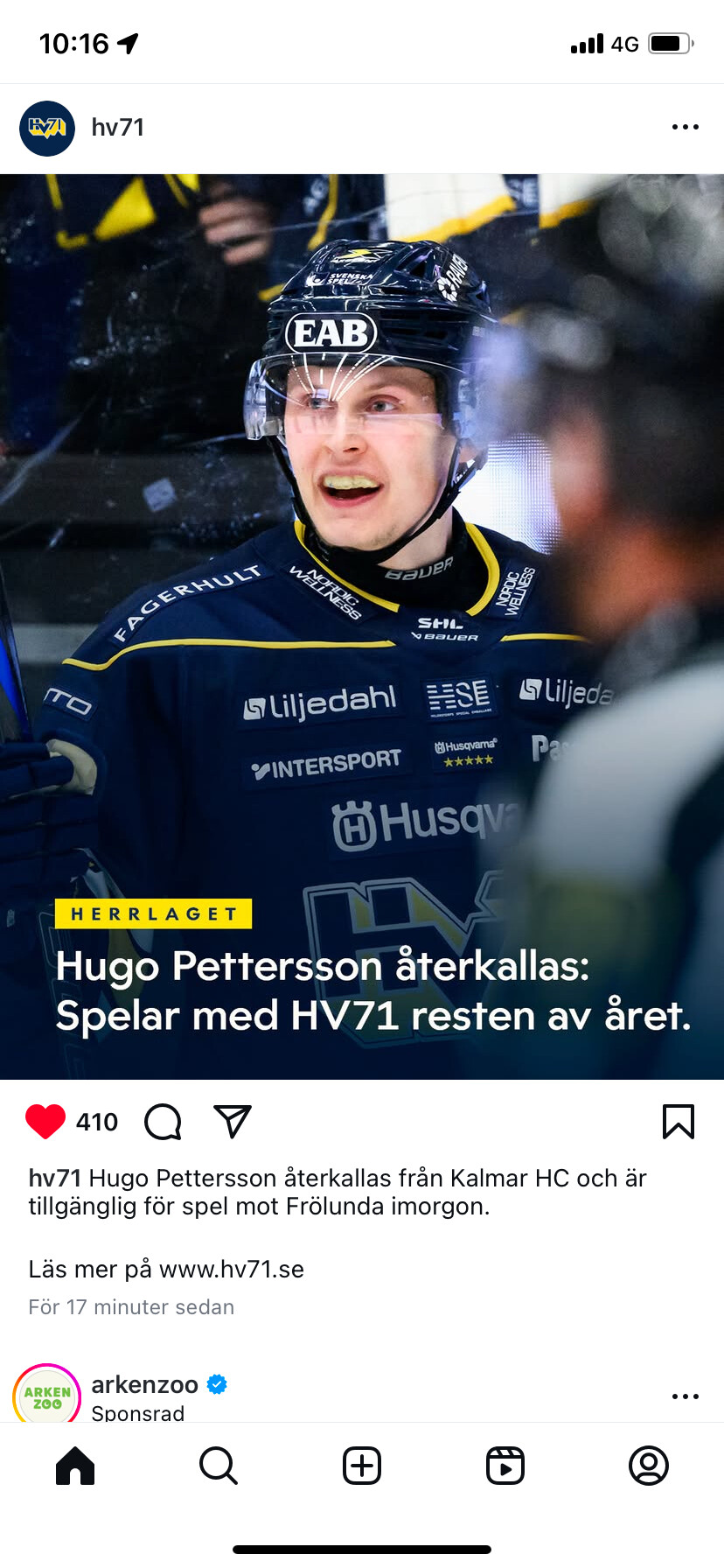Go to the Home feed tab
Viewport: 724px width, 1568px height.
click(75, 1466)
